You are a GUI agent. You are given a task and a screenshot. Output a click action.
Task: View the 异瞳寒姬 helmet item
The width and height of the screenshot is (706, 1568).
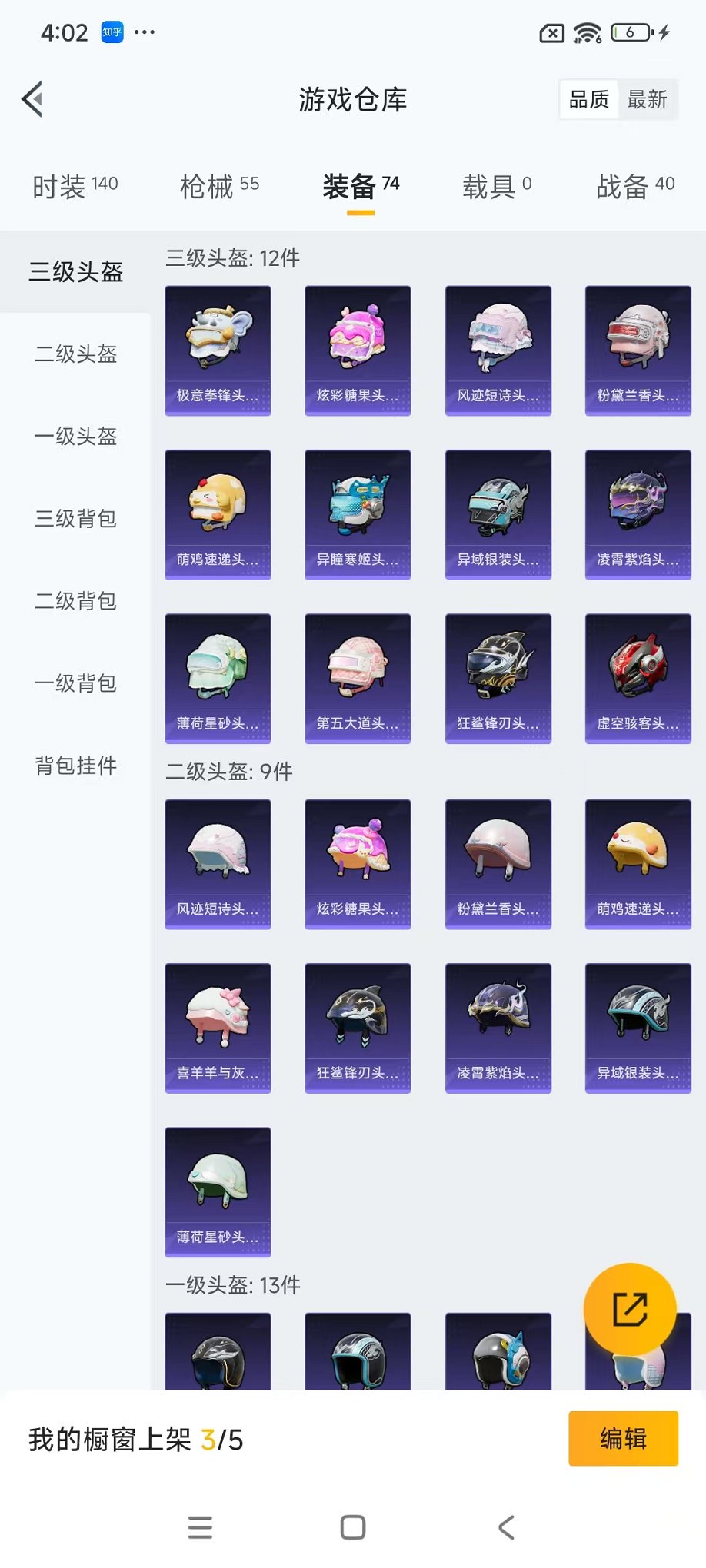point(358,514)
